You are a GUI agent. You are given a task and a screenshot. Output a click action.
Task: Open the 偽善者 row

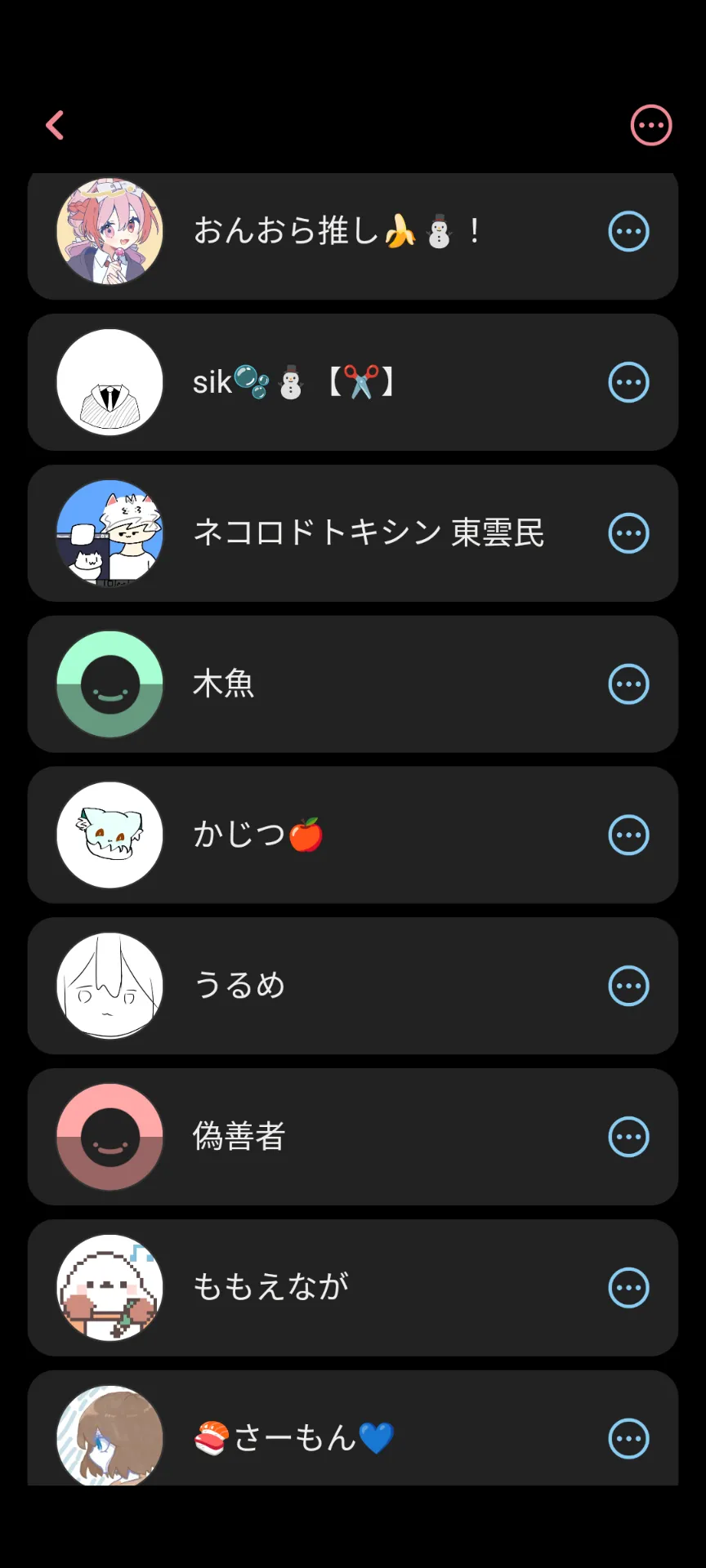tap(353, 1137)
